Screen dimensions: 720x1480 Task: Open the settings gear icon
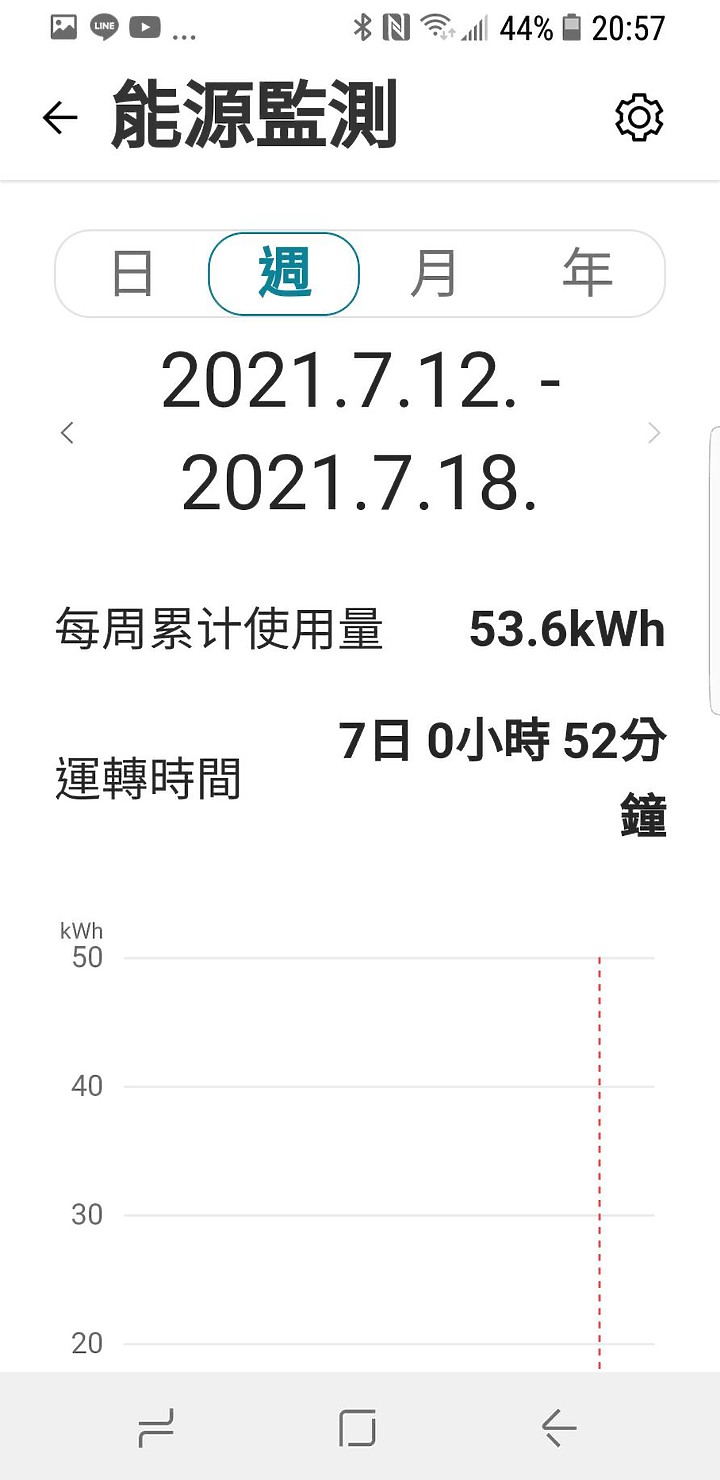[639, 118]
